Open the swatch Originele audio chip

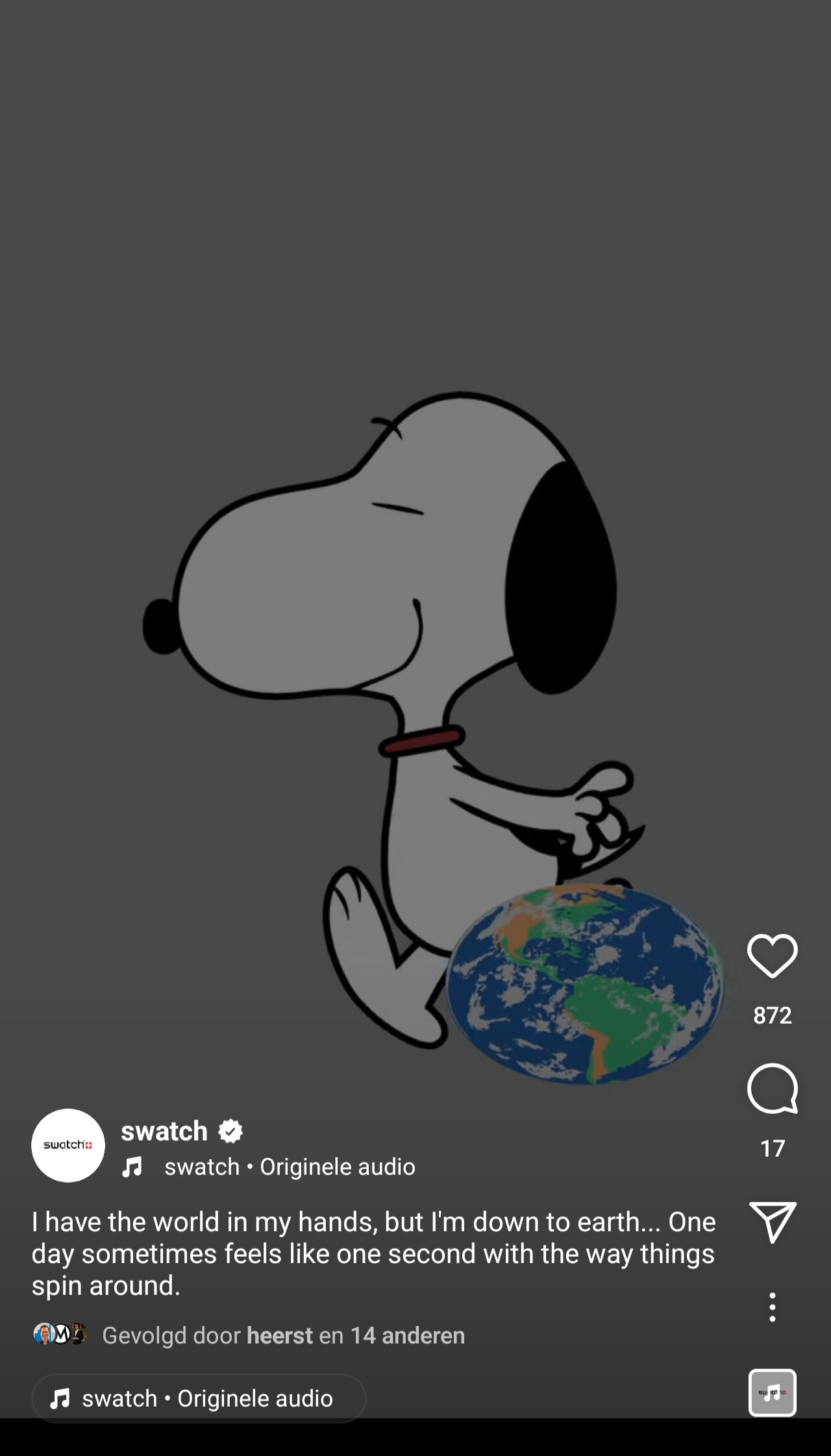(x=199, y=1398)
